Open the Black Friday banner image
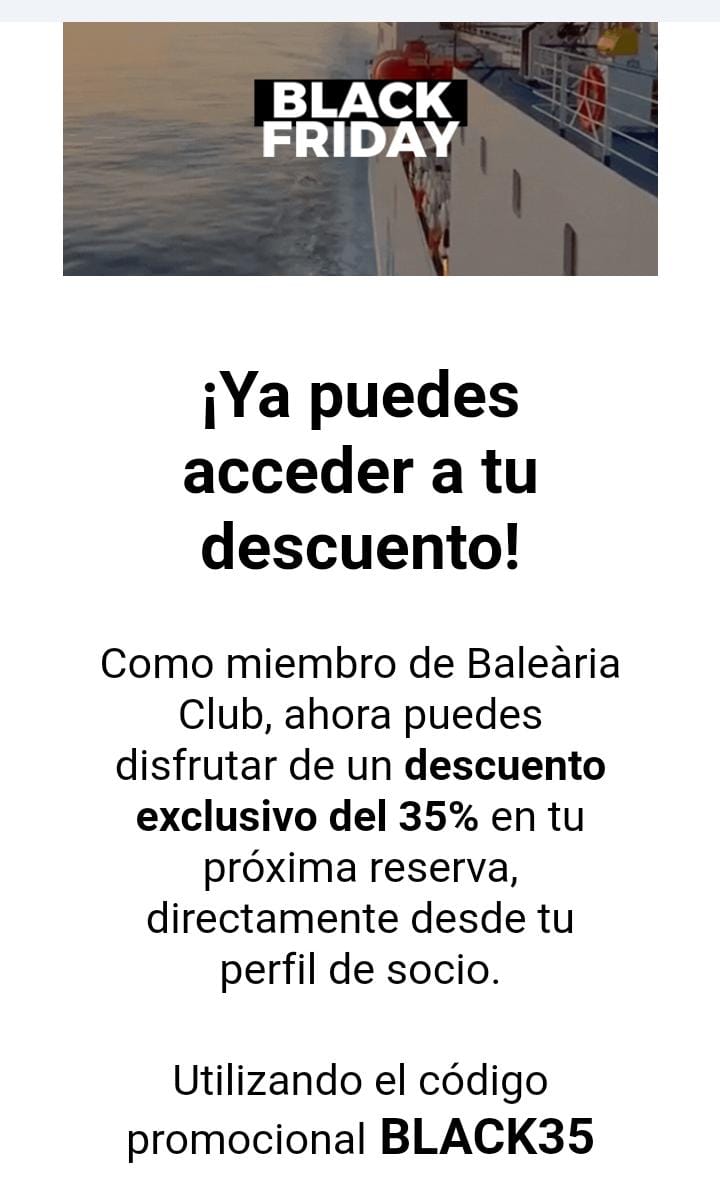This screenshot has width=720, height=1190. [x=360, y=149]
